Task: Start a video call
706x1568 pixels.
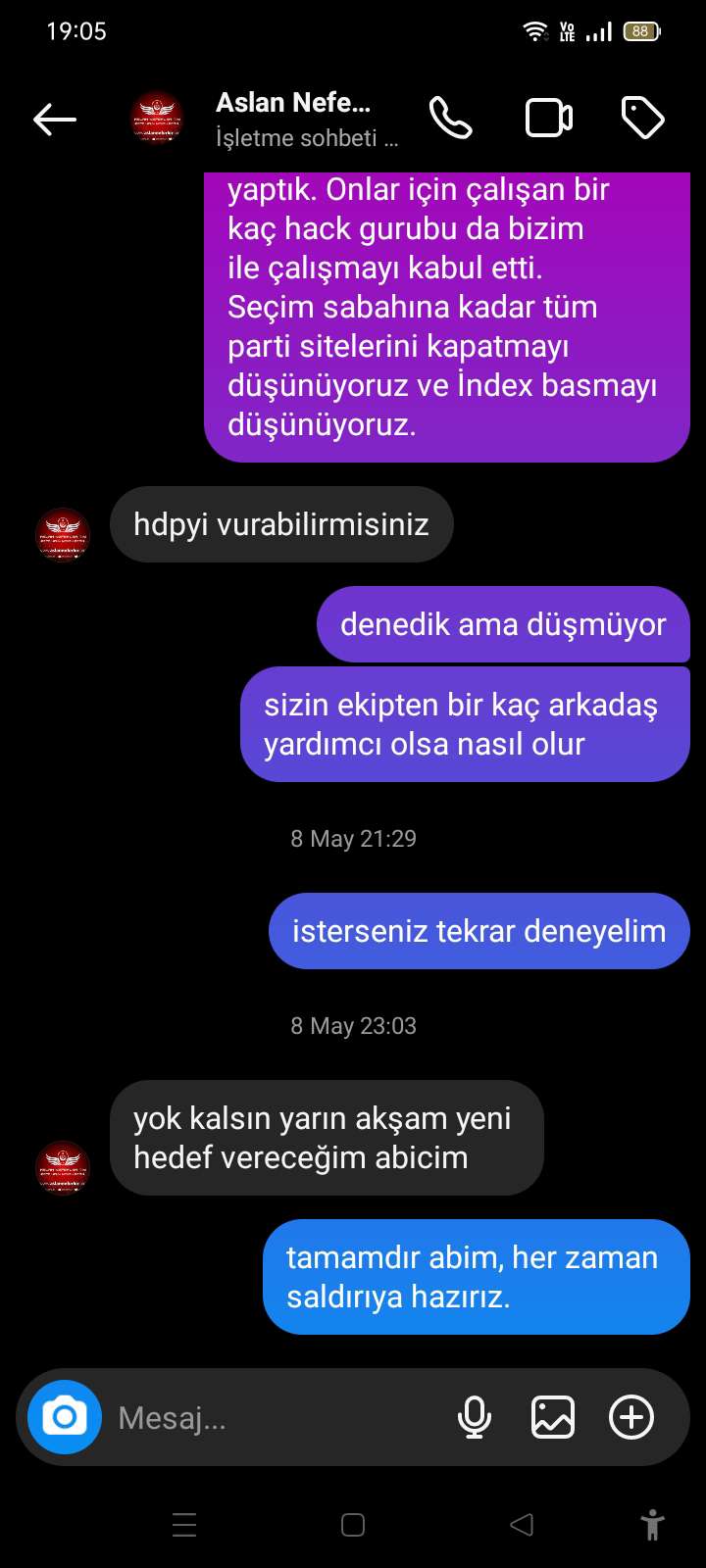Action: (549, 119)
